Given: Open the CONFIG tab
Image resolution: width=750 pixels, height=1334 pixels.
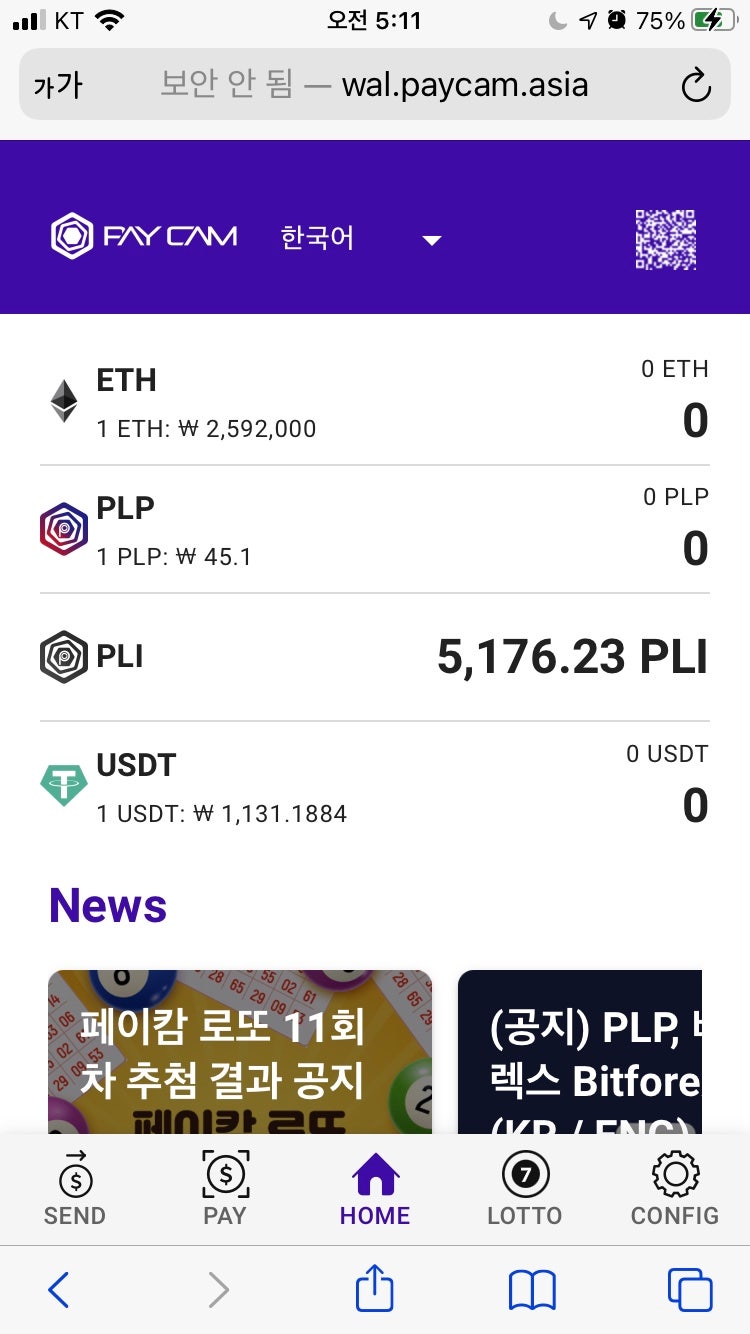Looking at the screenshot, I should pyautogui.click(x=675, y=1190).
